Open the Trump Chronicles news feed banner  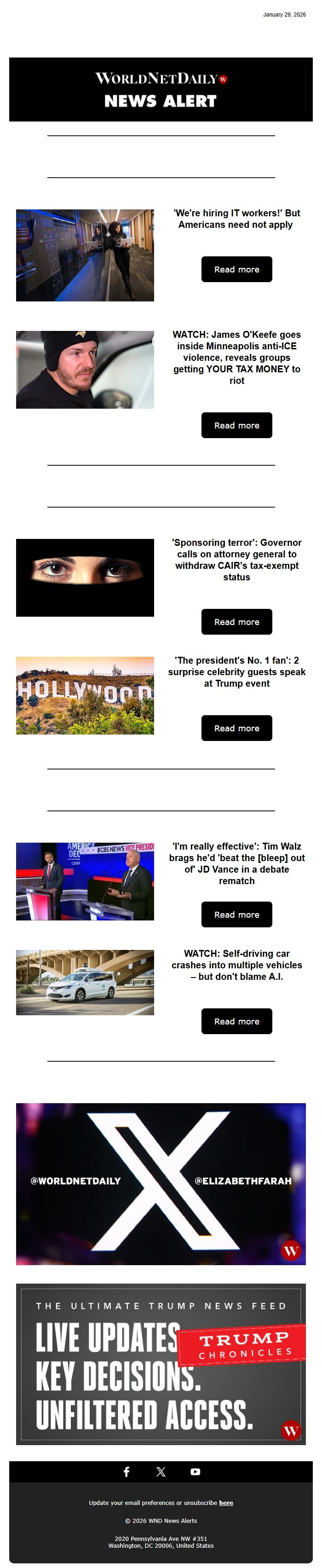(x=161, y=1364)
